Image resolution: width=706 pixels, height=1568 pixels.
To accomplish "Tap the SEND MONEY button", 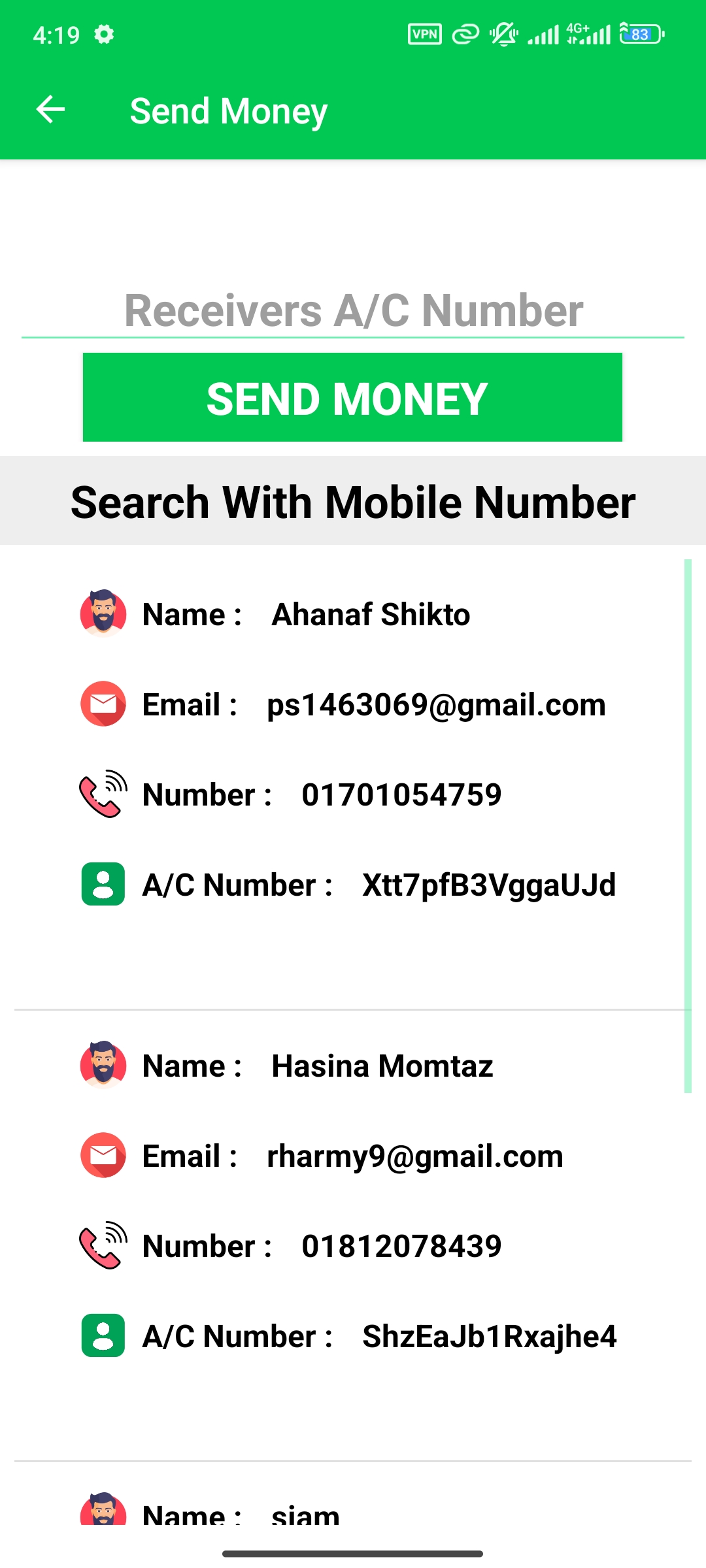I will (352, 397).
